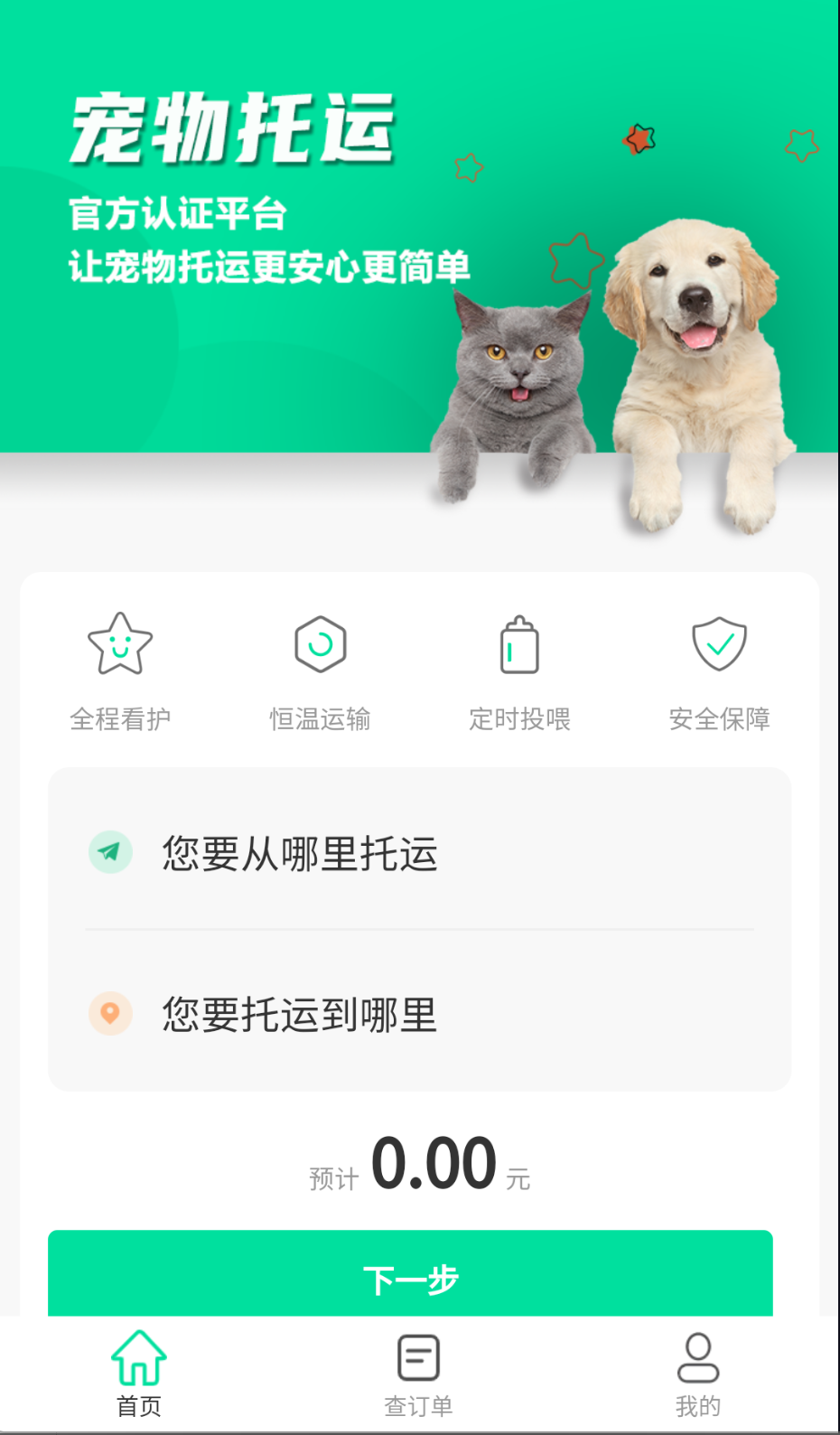Select the hexagon loading icon above 恒温运输
This screenshot has width=840, height=1435.
pos(321,643)
